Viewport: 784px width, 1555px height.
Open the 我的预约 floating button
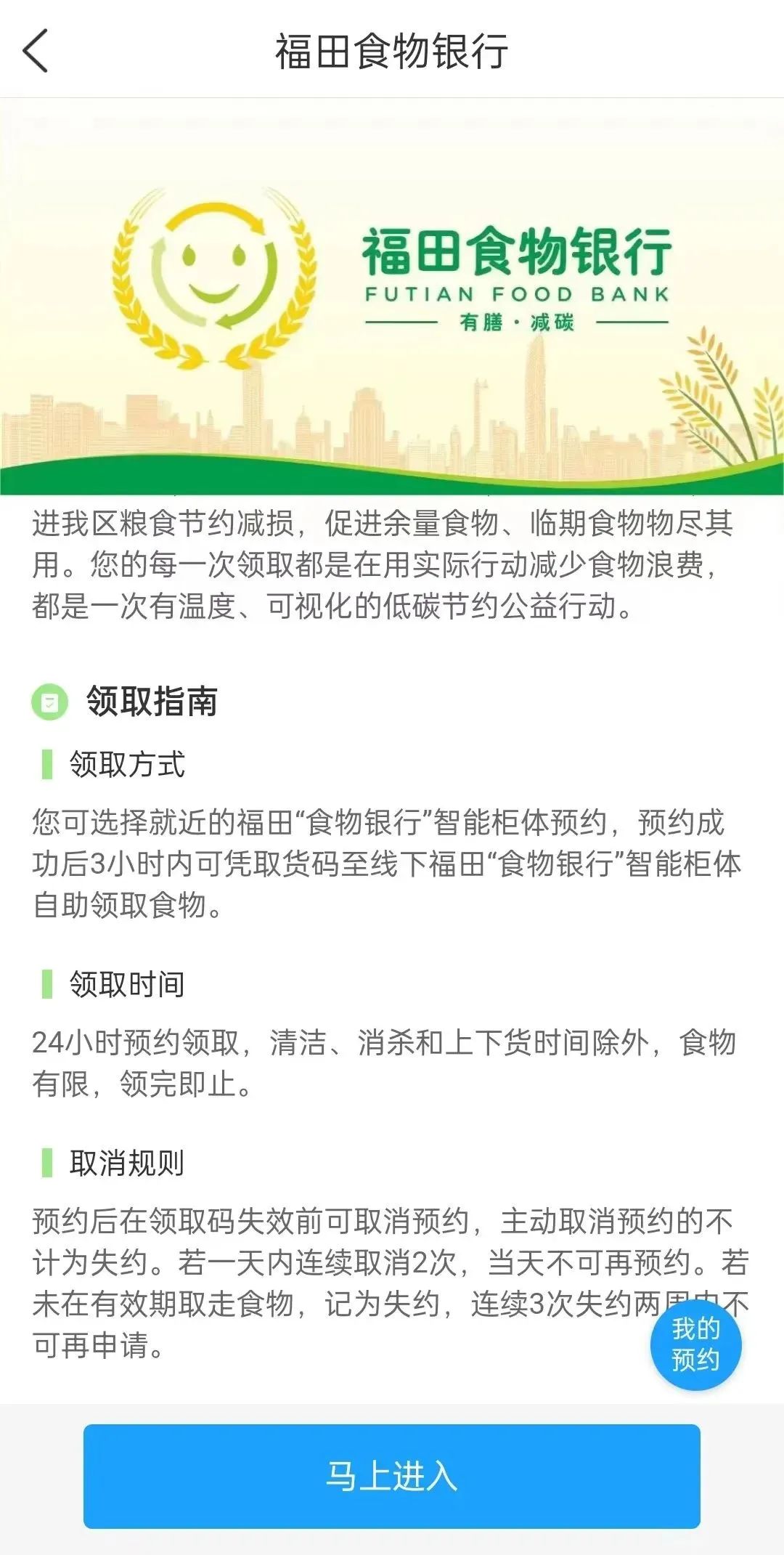click(695, 1344)
